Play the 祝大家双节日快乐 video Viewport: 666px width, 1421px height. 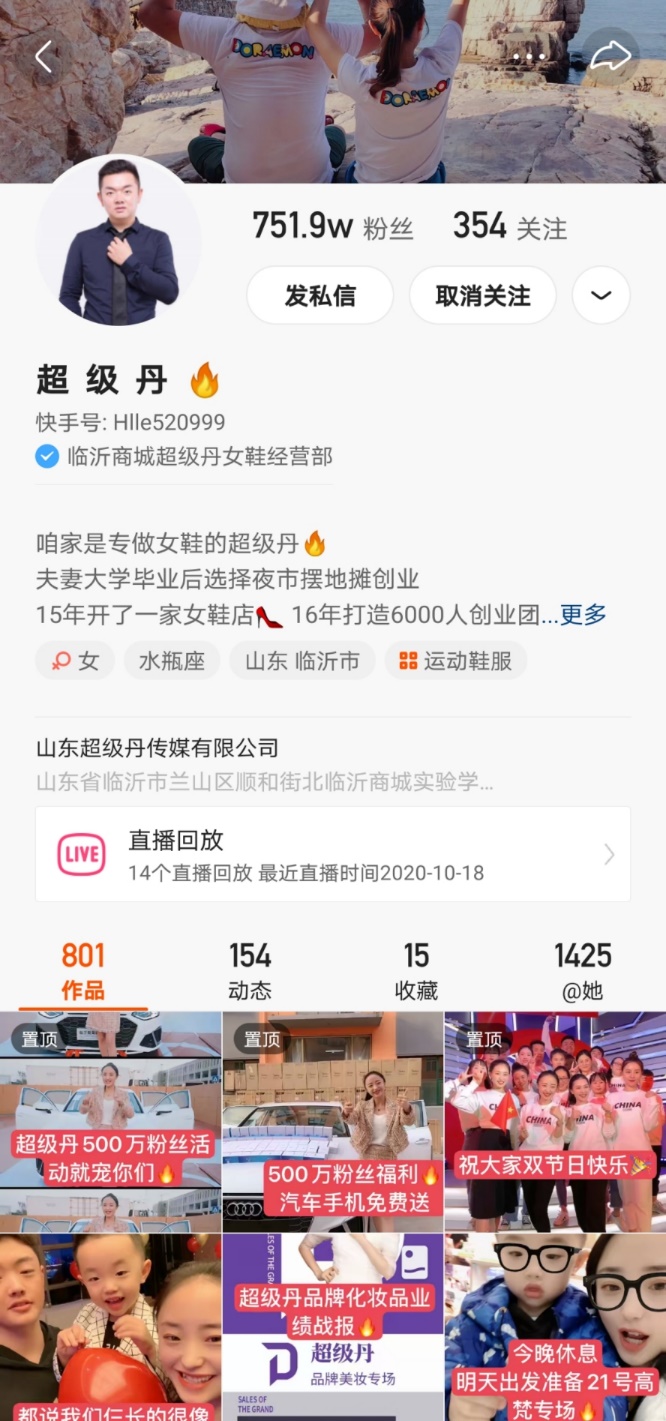[x=555, y=1121]
